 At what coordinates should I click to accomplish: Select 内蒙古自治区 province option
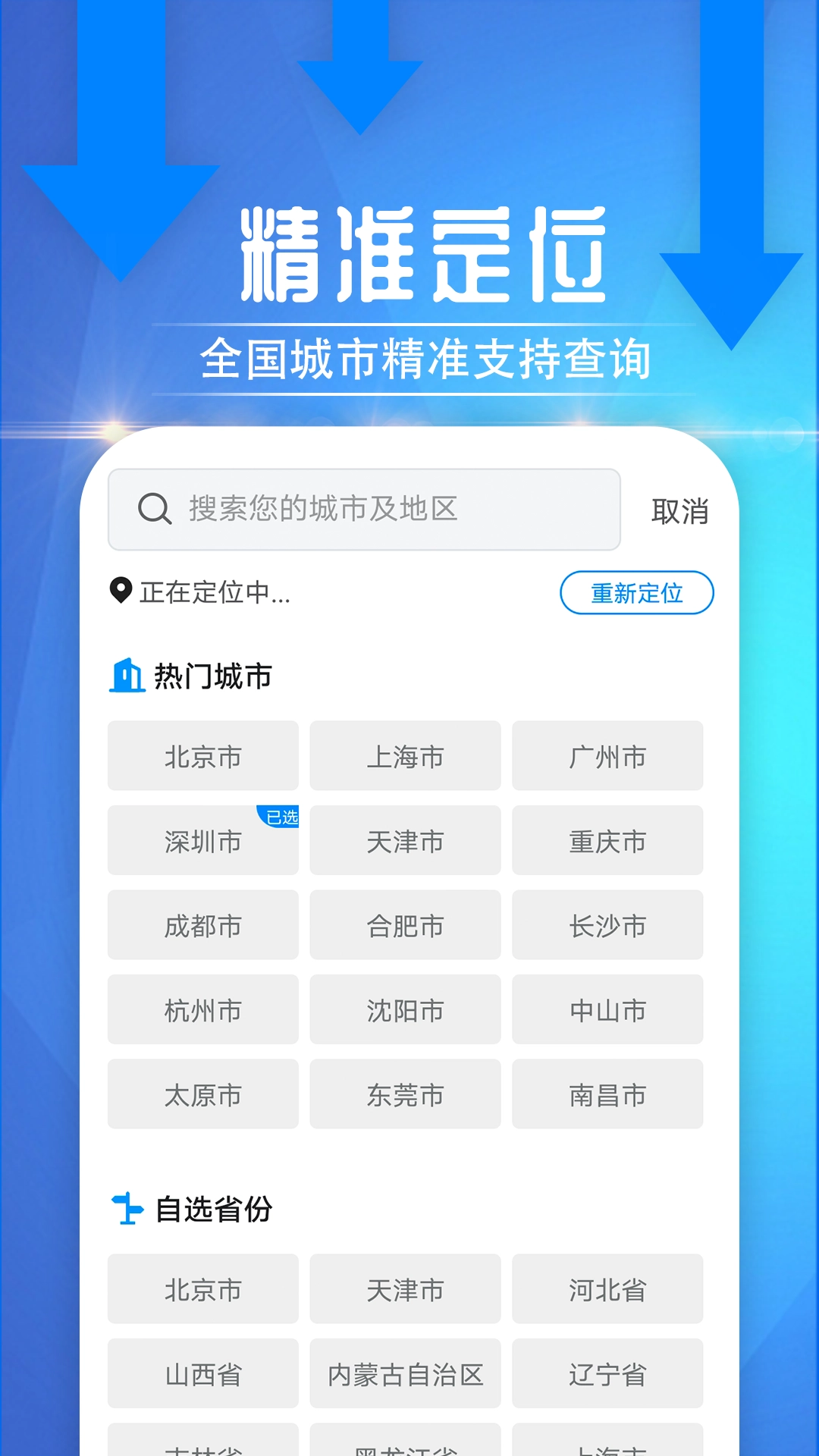pos(405,1374)
